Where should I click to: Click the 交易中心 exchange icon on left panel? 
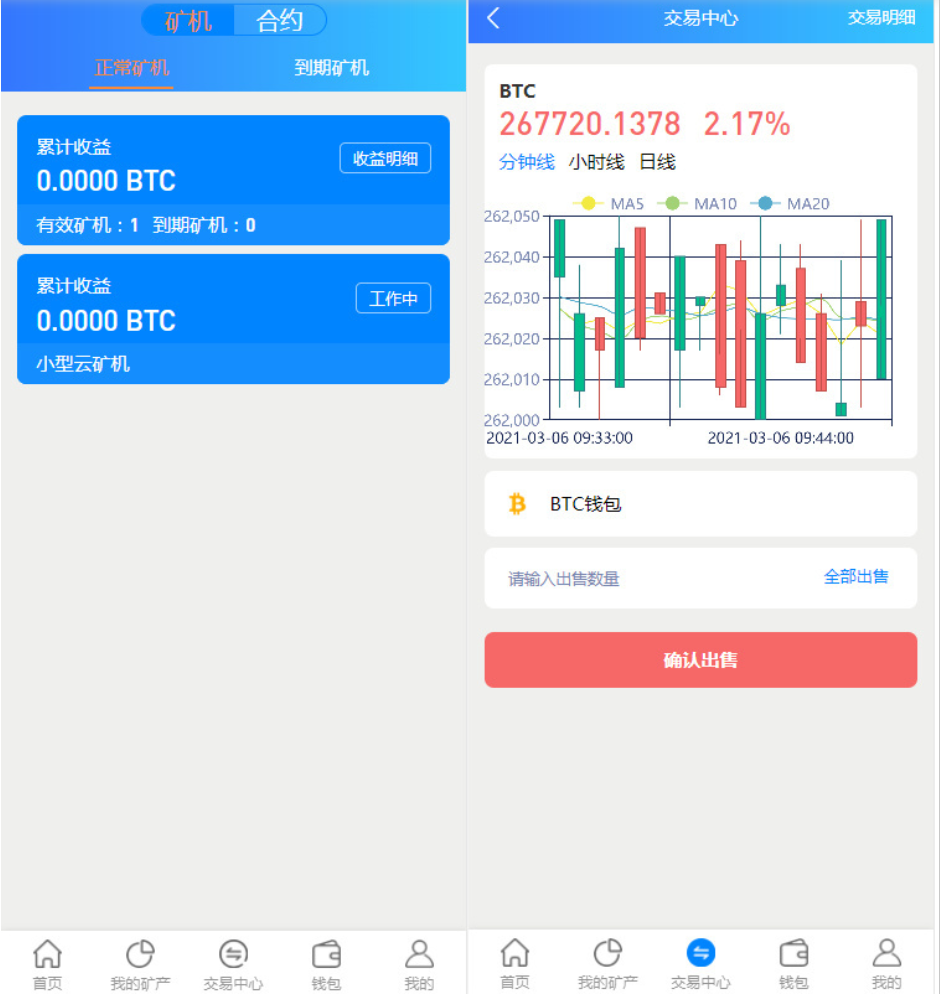pyautogui.click(x=232, y=955)
